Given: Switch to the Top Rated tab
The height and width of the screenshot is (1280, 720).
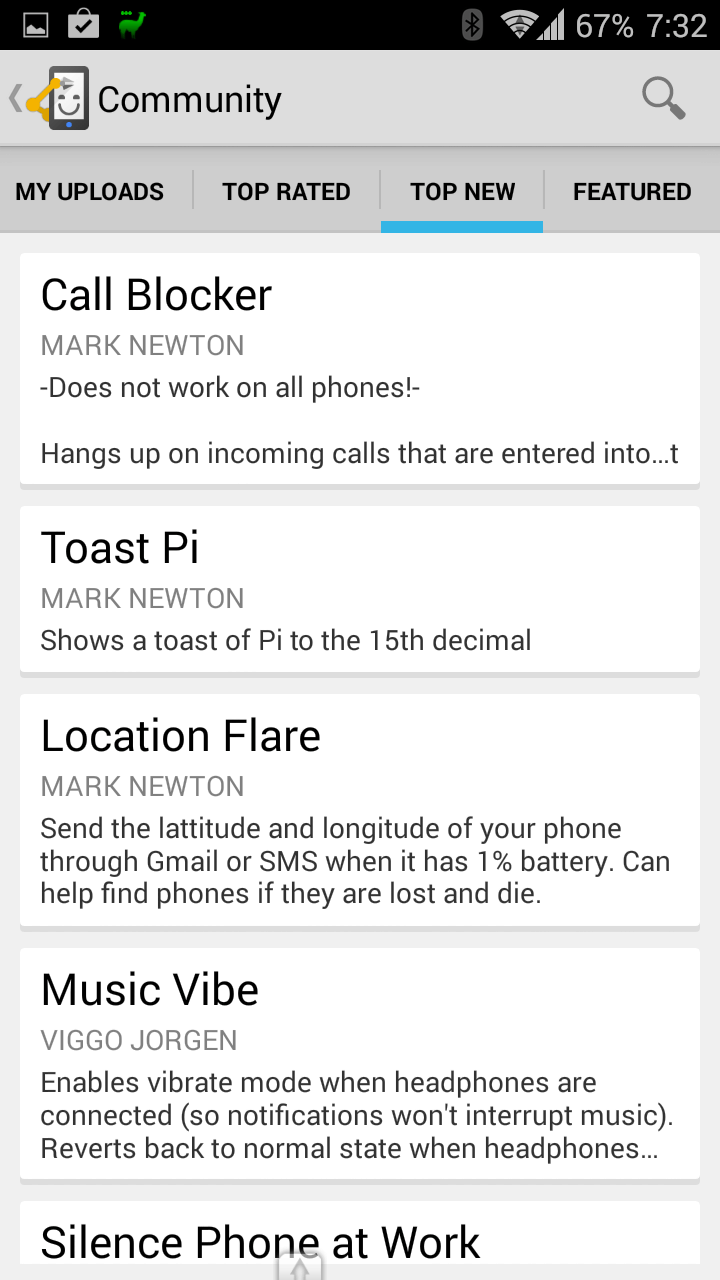Looking at the screenshot, I should pyautogui.click(x=287, y=191).
